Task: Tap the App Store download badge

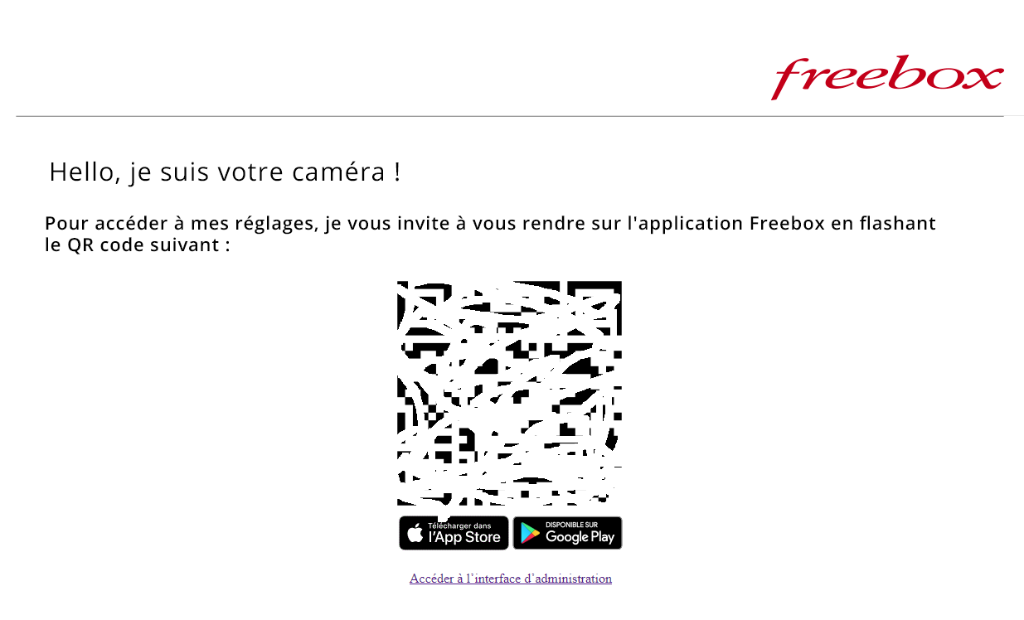Action: point(453,533)
